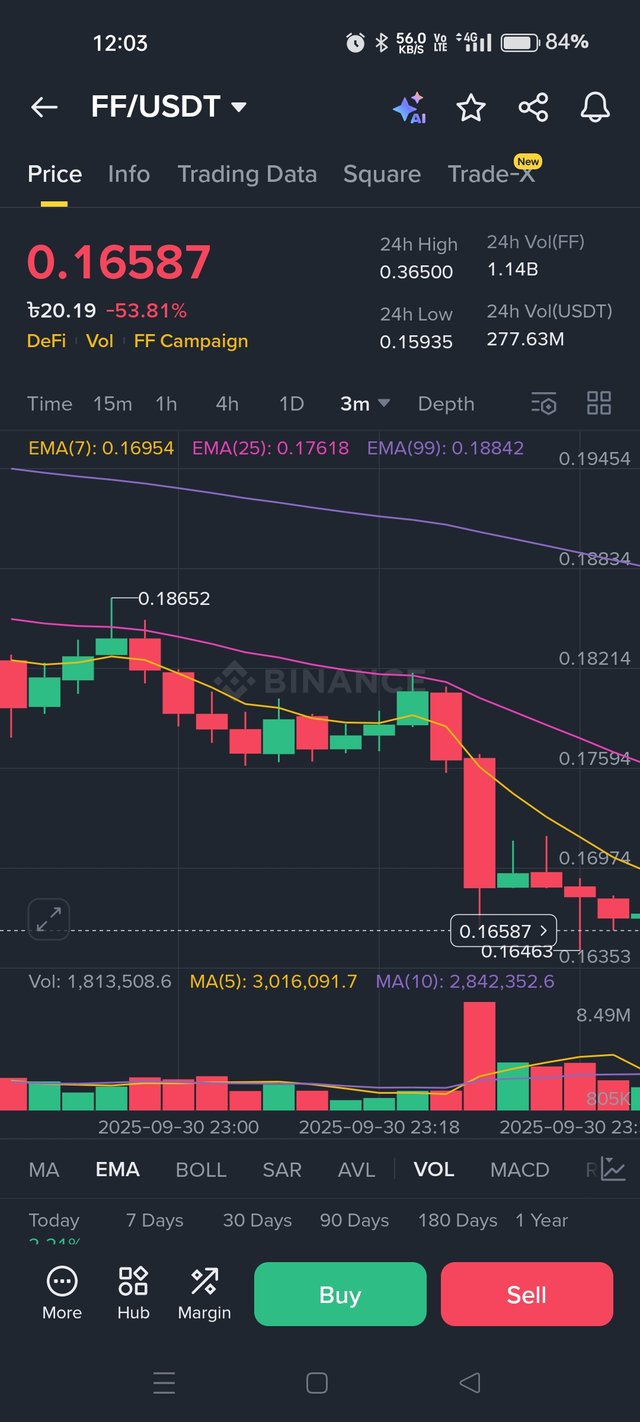Viewport: 640px width, 1422px height.
Task: Select the 1D chart interval
Action: pos(291,404)
